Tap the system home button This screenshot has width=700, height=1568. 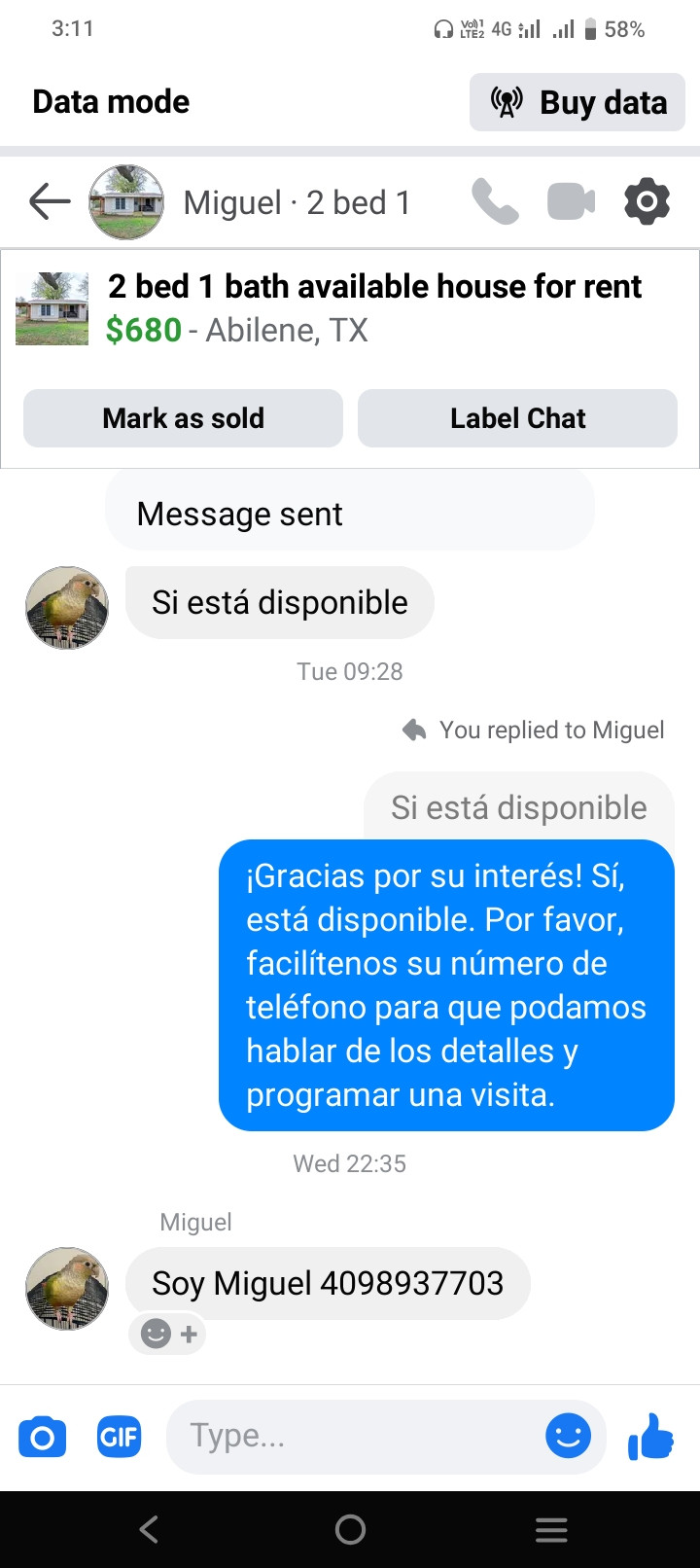point(350,1530)
